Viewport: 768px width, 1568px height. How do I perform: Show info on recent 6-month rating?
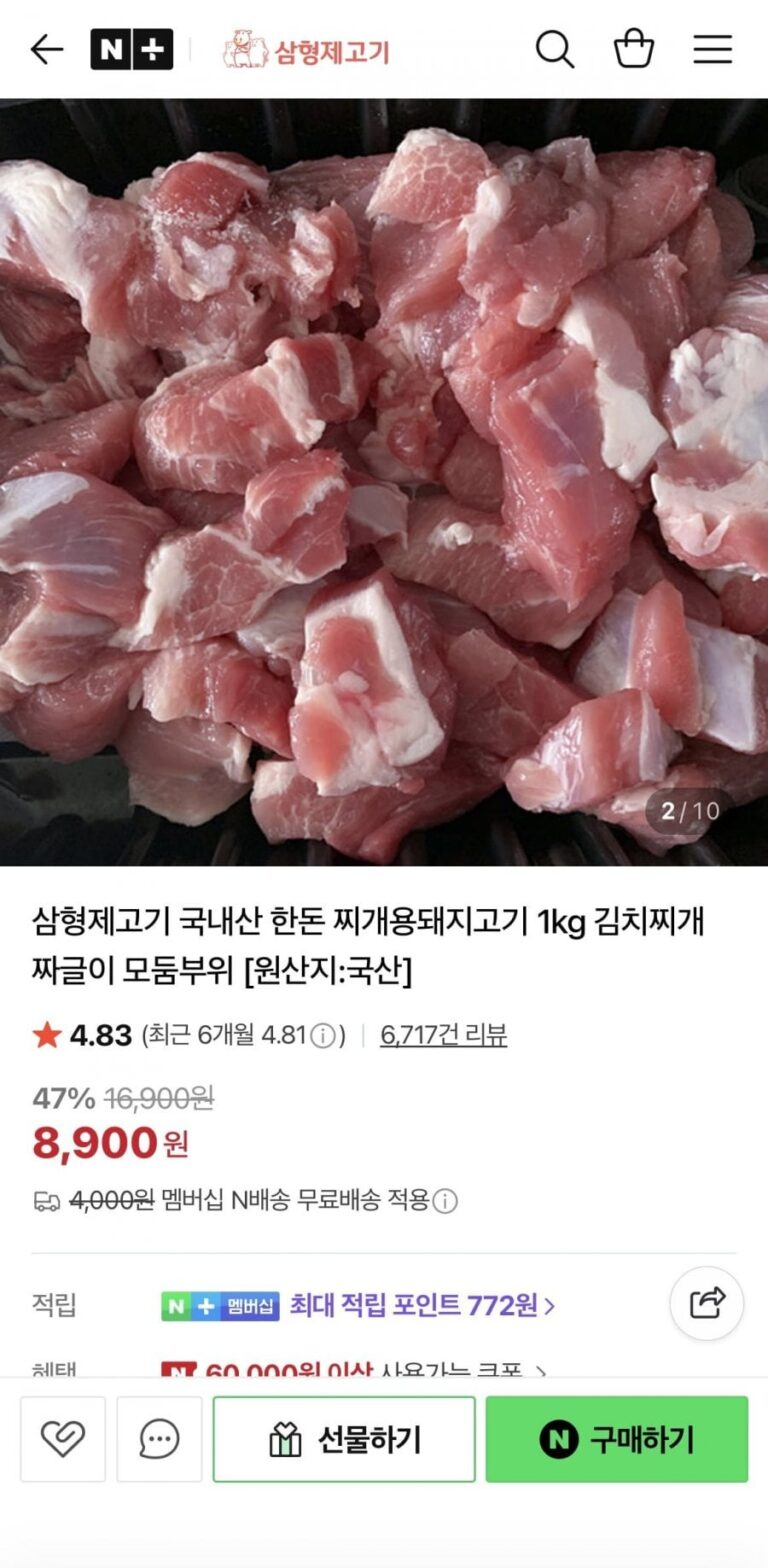tap(323, 1036)
